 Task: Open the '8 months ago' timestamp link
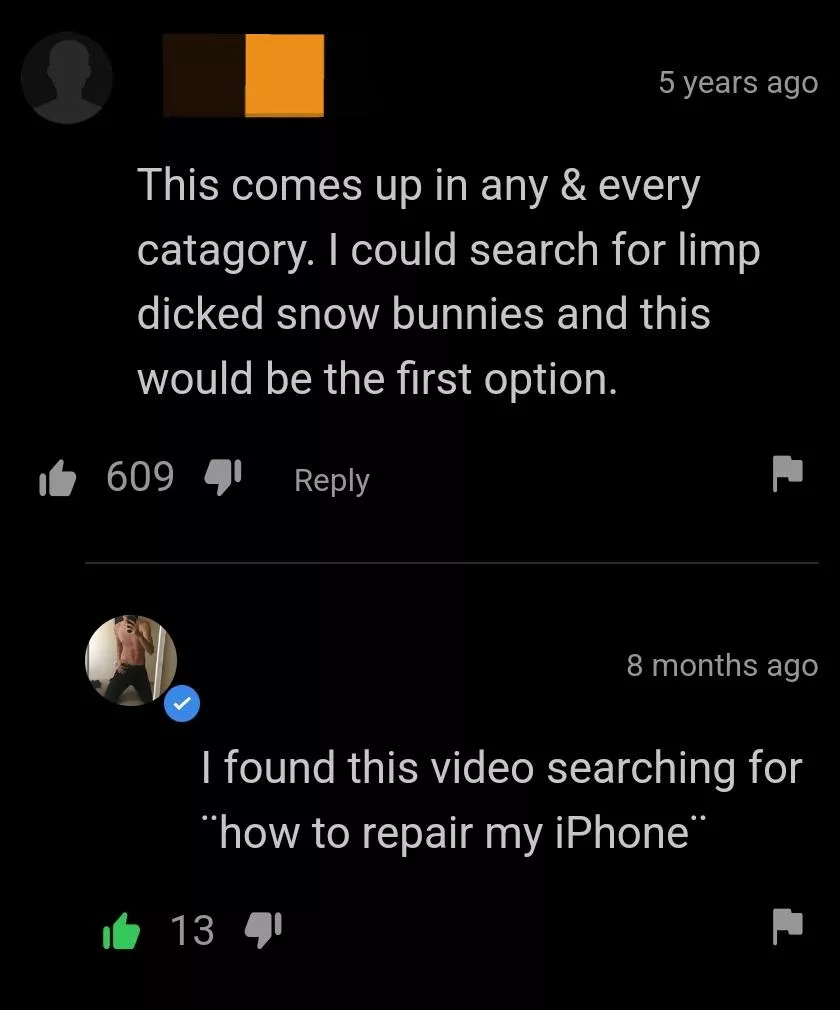(x=724, y=665)
